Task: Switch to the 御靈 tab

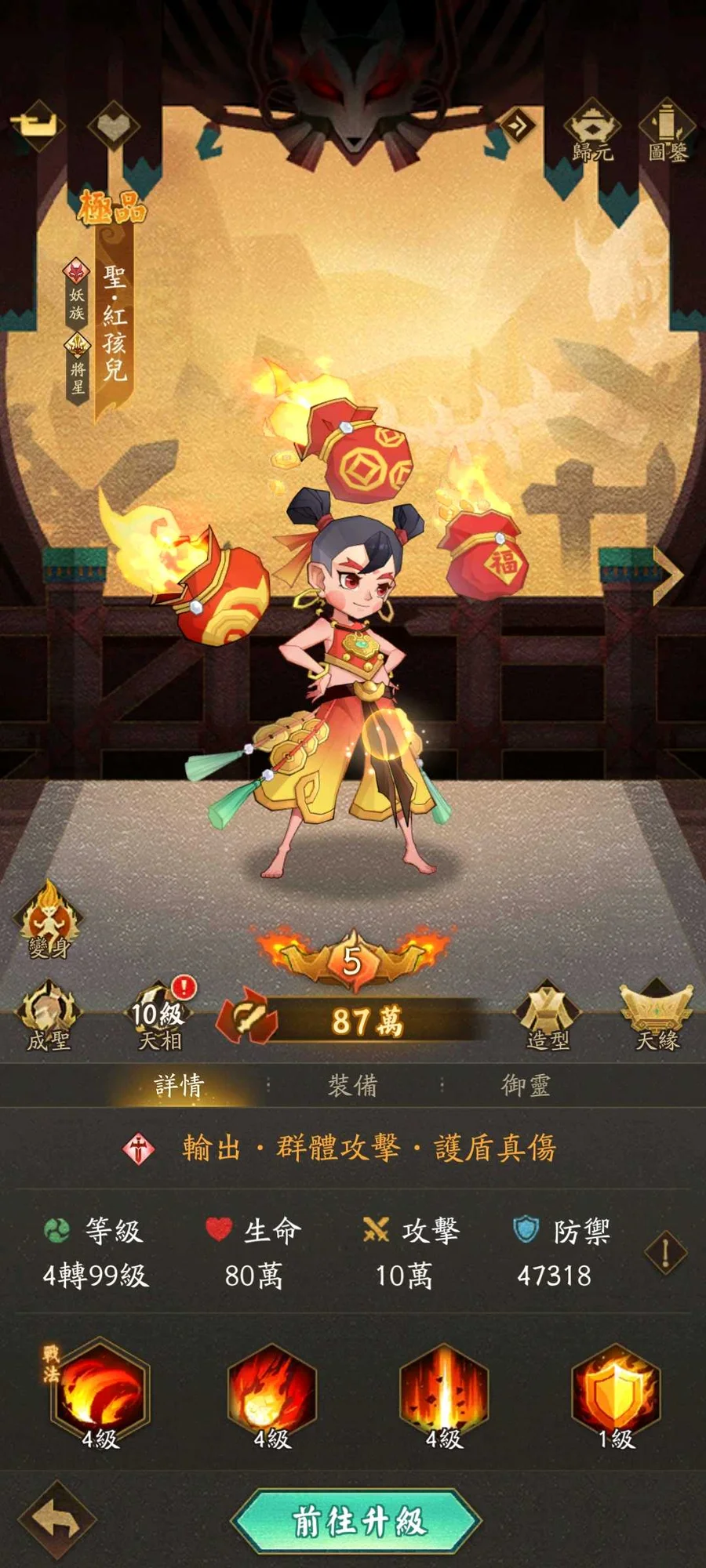Action: tap(526, 1085)
